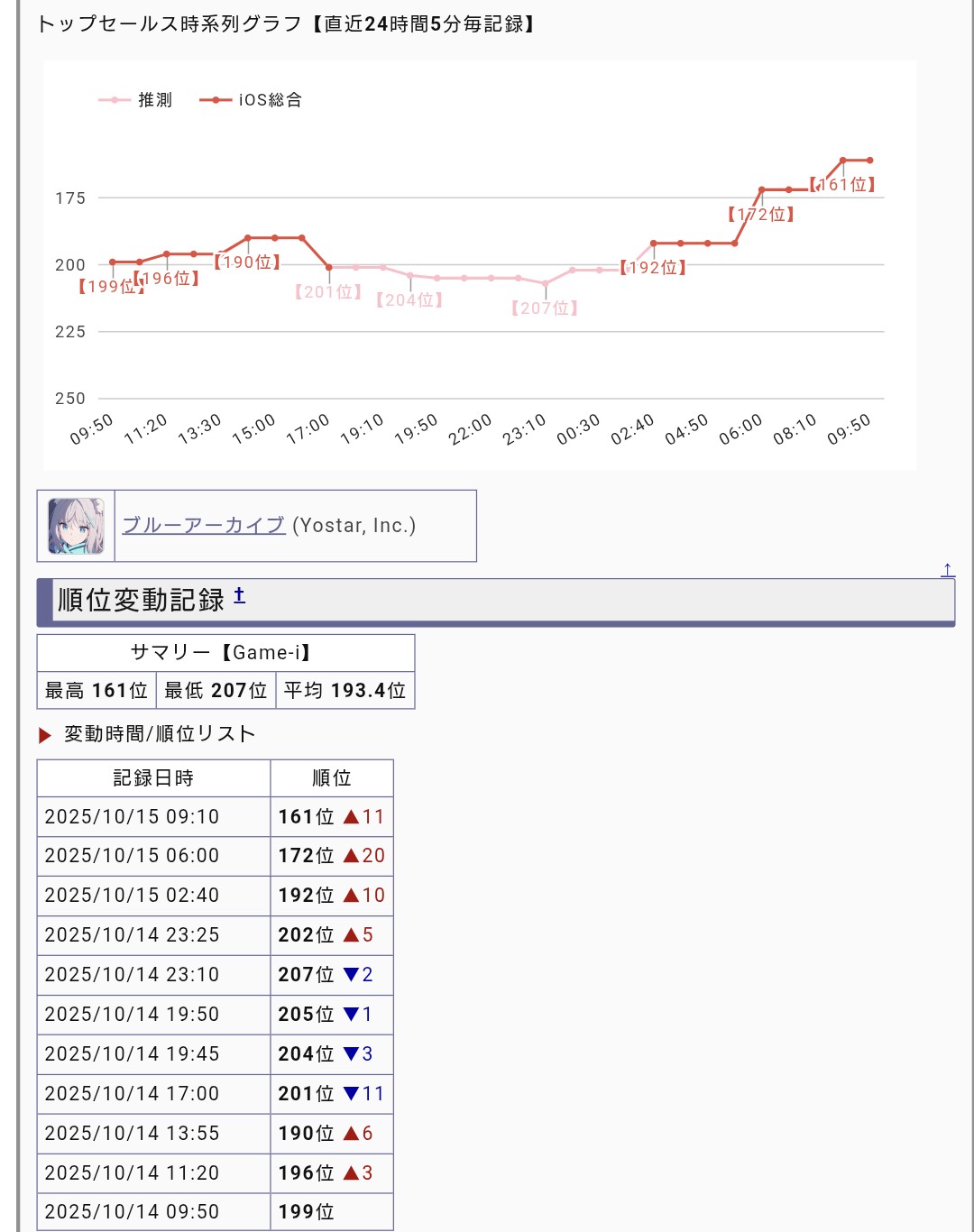Screen dimensions: 974x1232
Task: Jump to page top with the up arrow link
Action: (948, 569)
